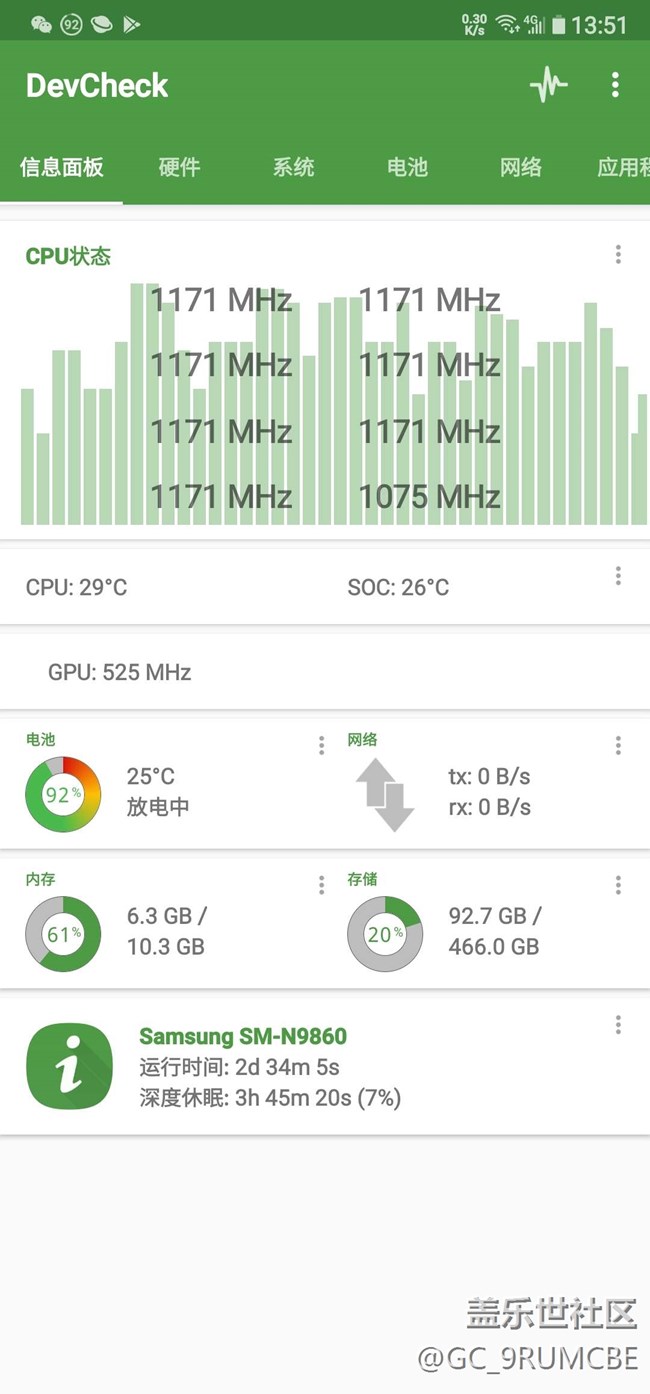Switch to the 硬件 tab

tap(179, 167)
